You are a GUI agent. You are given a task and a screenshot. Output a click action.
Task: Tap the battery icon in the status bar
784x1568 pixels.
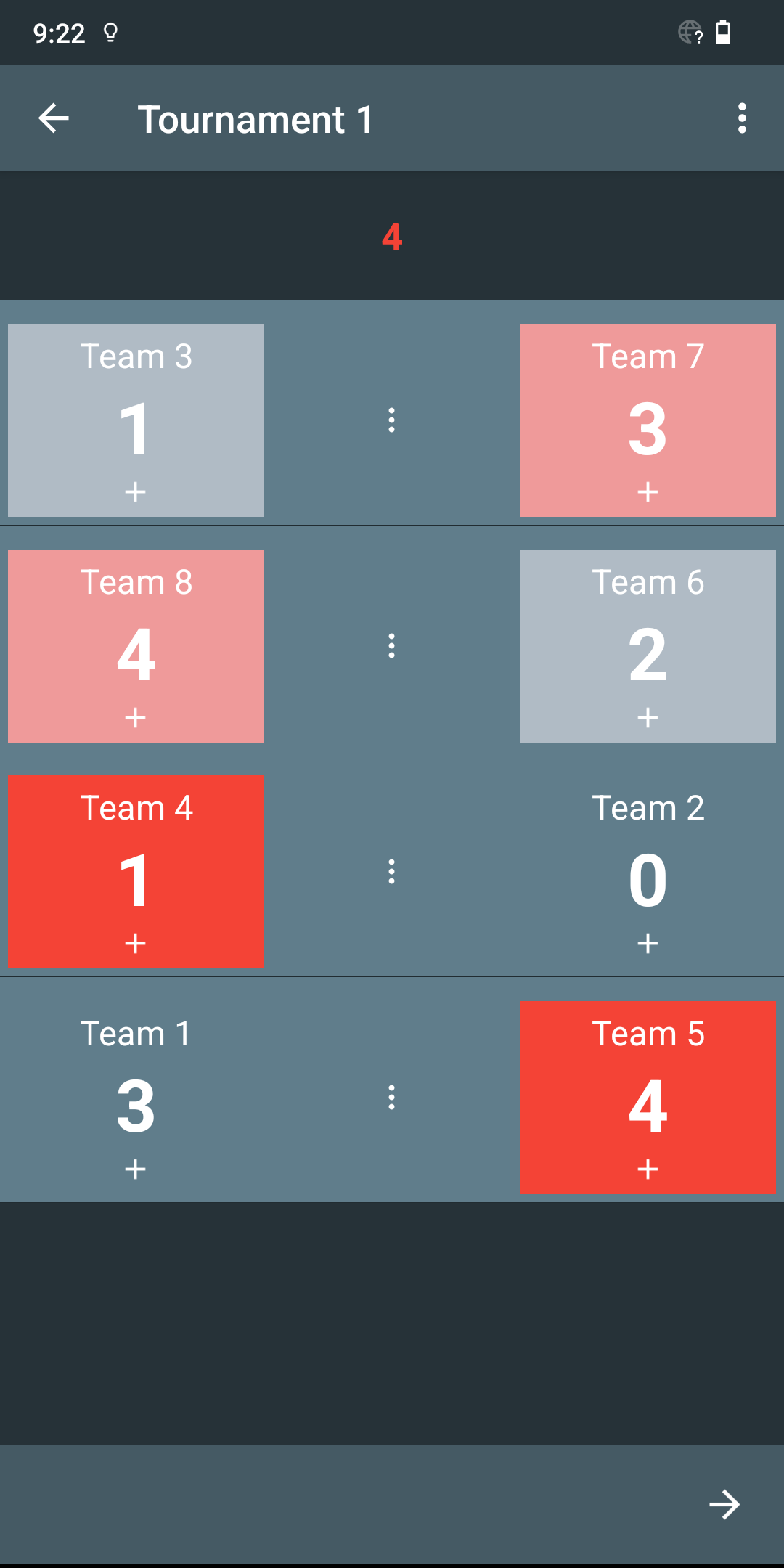tap(724, 32)
